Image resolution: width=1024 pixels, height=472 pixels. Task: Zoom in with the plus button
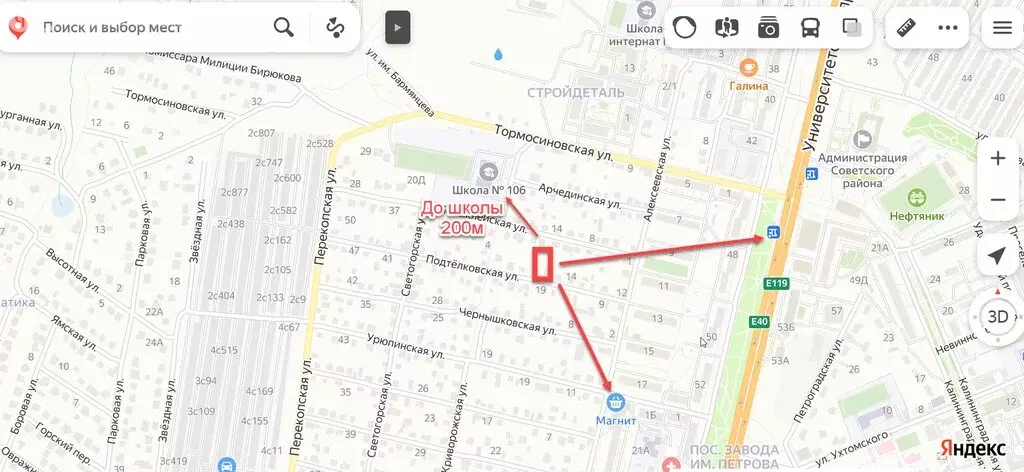click(997, 158)
